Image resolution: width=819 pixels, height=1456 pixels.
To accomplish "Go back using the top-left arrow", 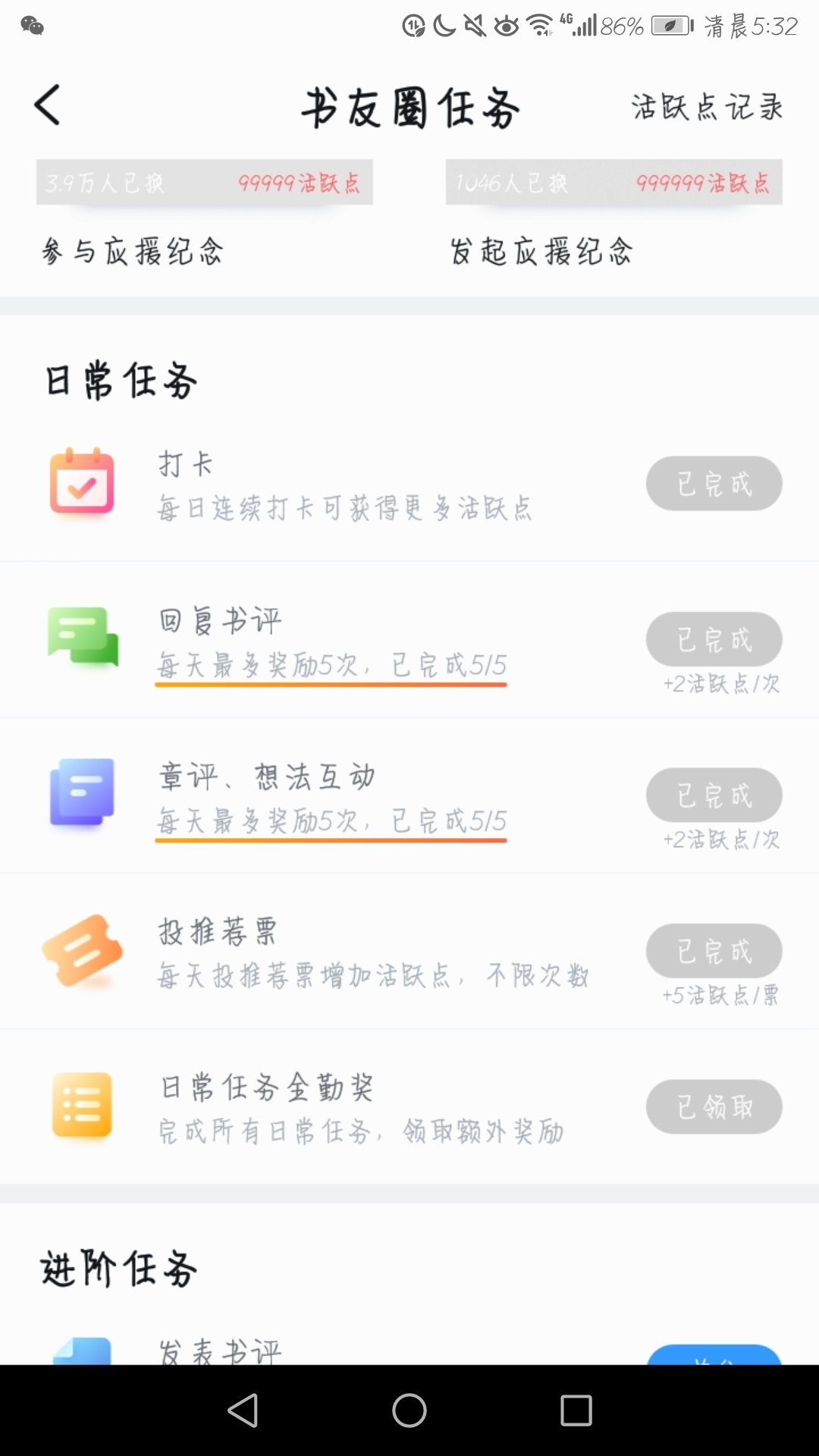I will [x=47, y=105].
